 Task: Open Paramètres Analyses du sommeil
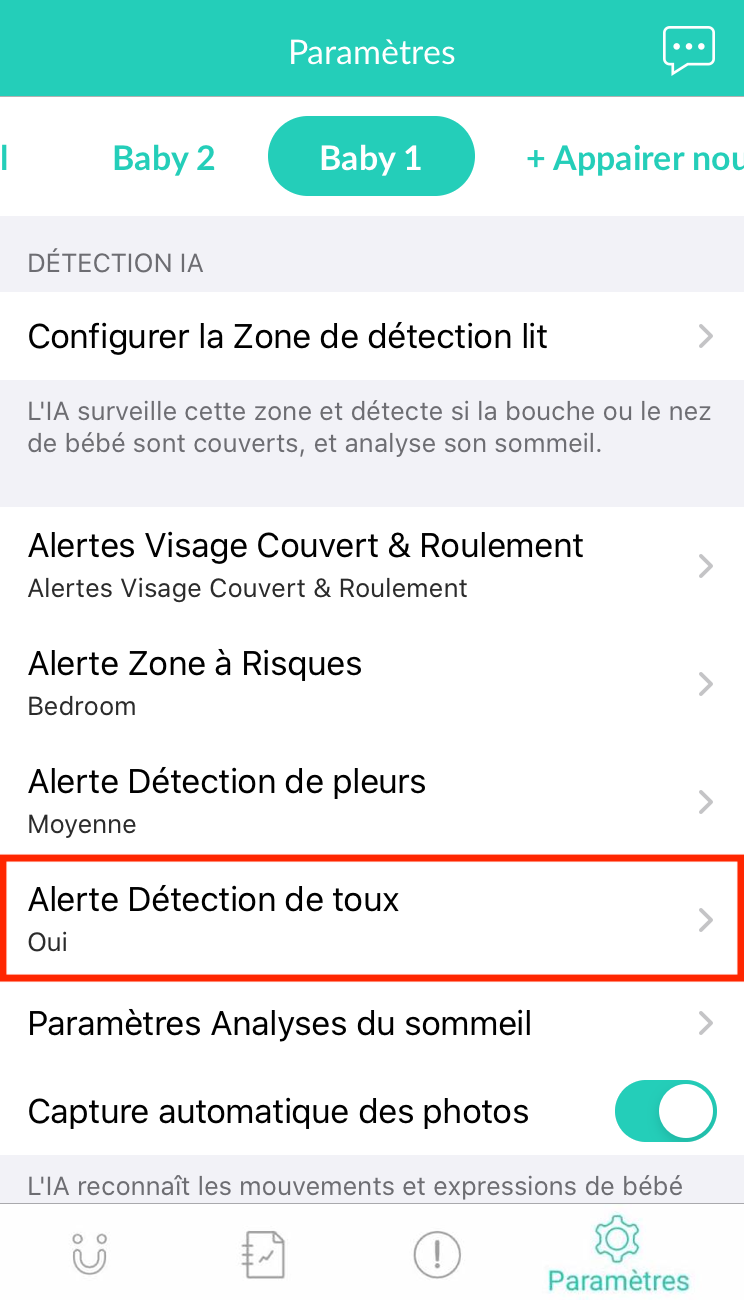click(278, 1023)
